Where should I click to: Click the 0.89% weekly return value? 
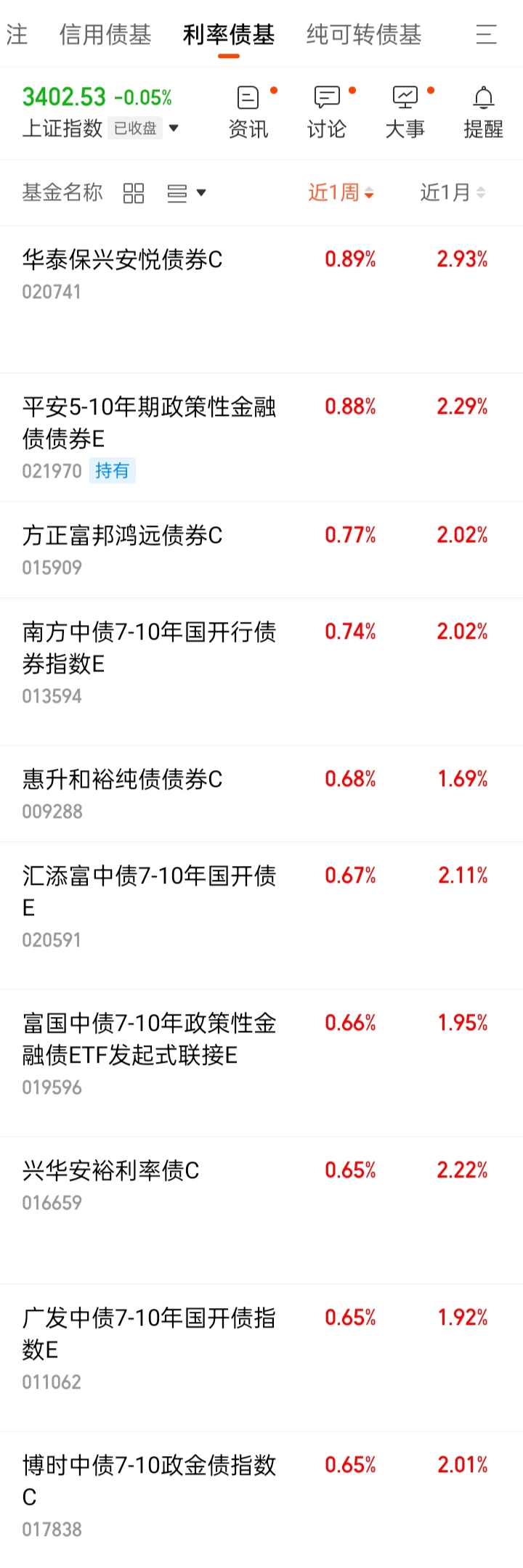point(349,258)
